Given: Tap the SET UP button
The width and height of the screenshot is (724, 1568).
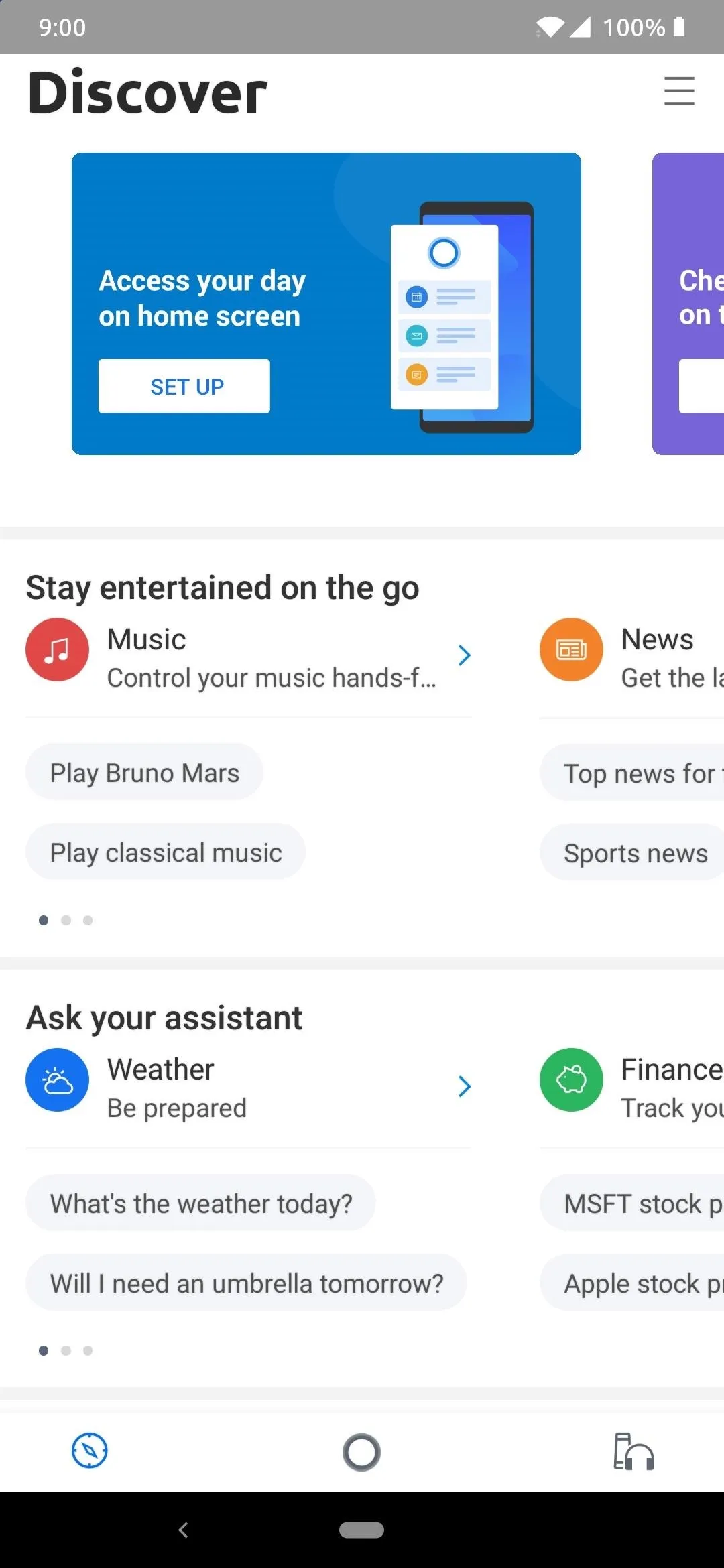Looking at the screenshot, I should click(x=184, y=386).
